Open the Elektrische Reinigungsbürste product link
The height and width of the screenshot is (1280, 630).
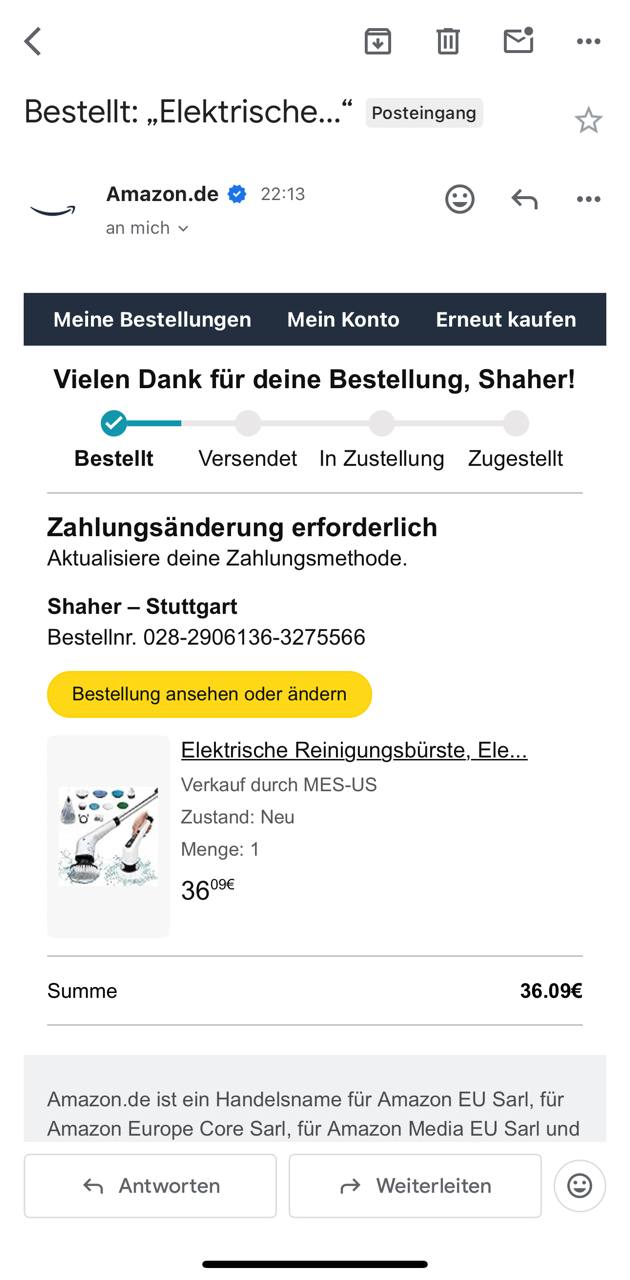tap(354, 750)
